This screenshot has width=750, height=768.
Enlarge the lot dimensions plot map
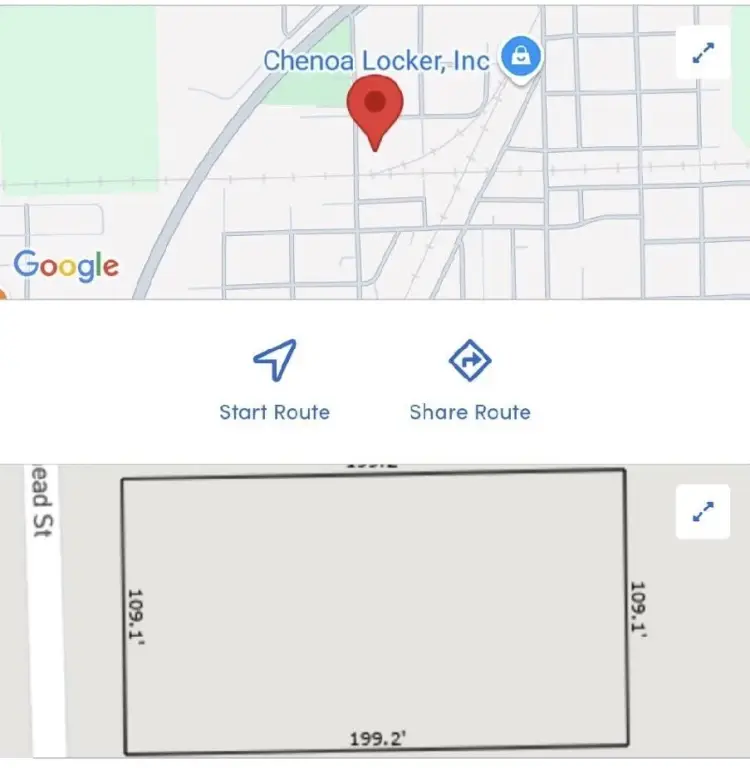[703, 512]
